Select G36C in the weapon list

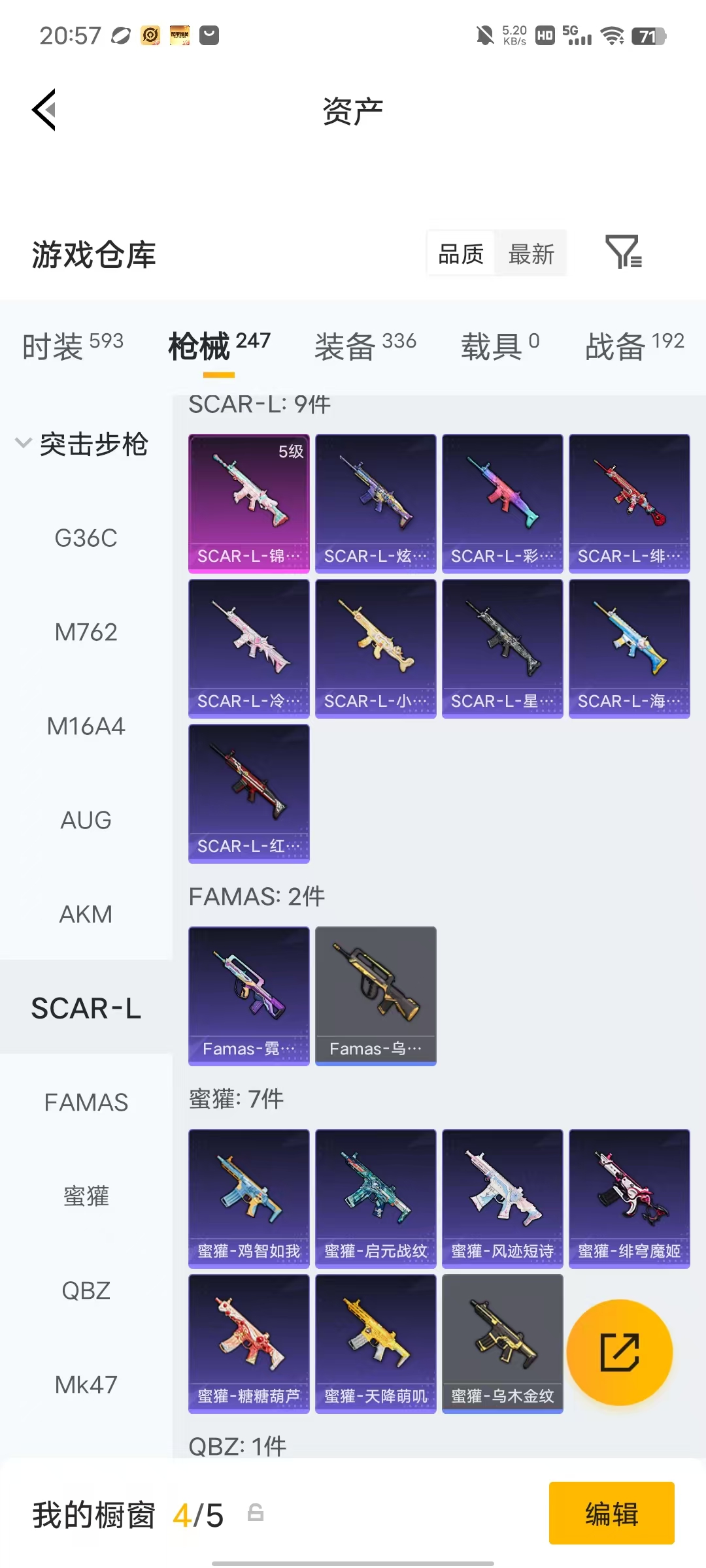point(86,538)
